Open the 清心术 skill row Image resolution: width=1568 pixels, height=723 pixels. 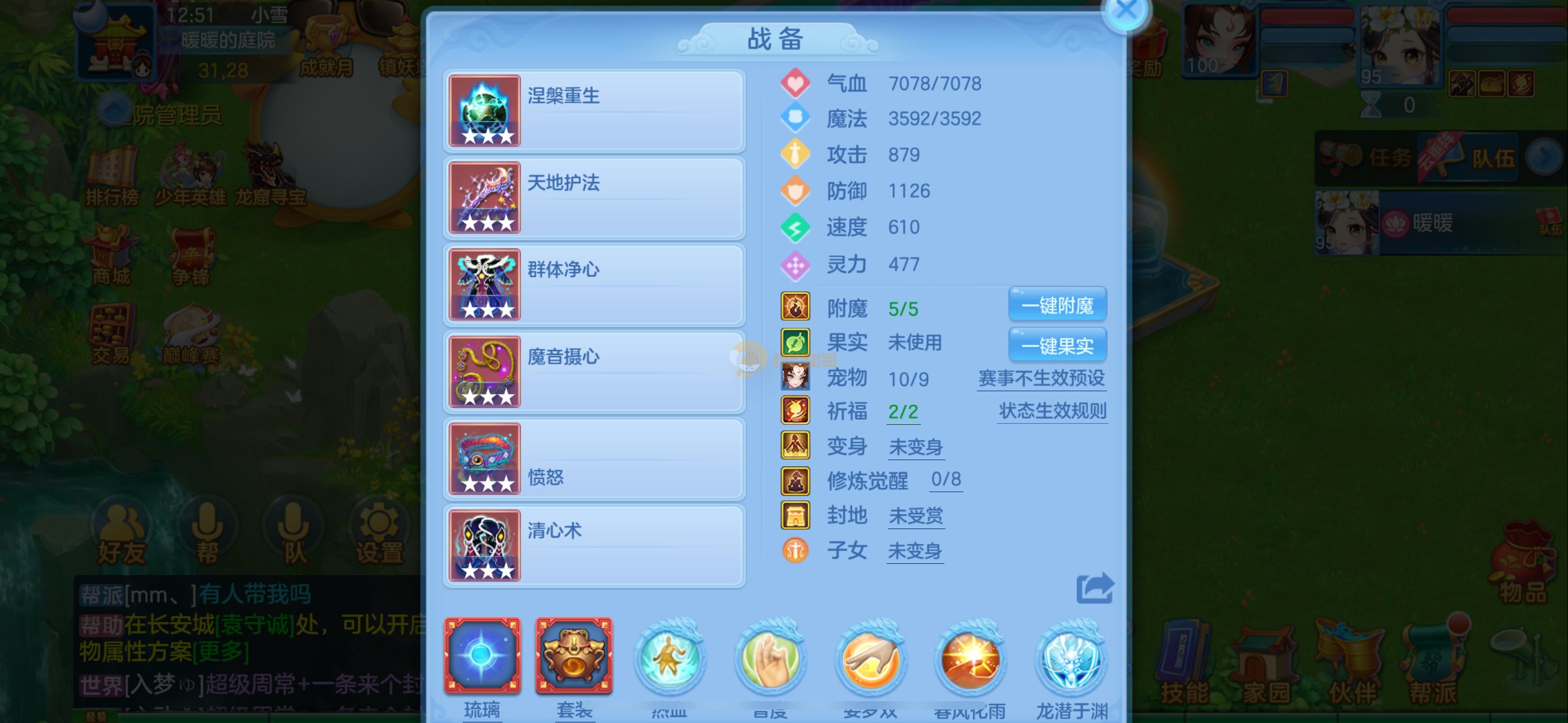(594, 546)
